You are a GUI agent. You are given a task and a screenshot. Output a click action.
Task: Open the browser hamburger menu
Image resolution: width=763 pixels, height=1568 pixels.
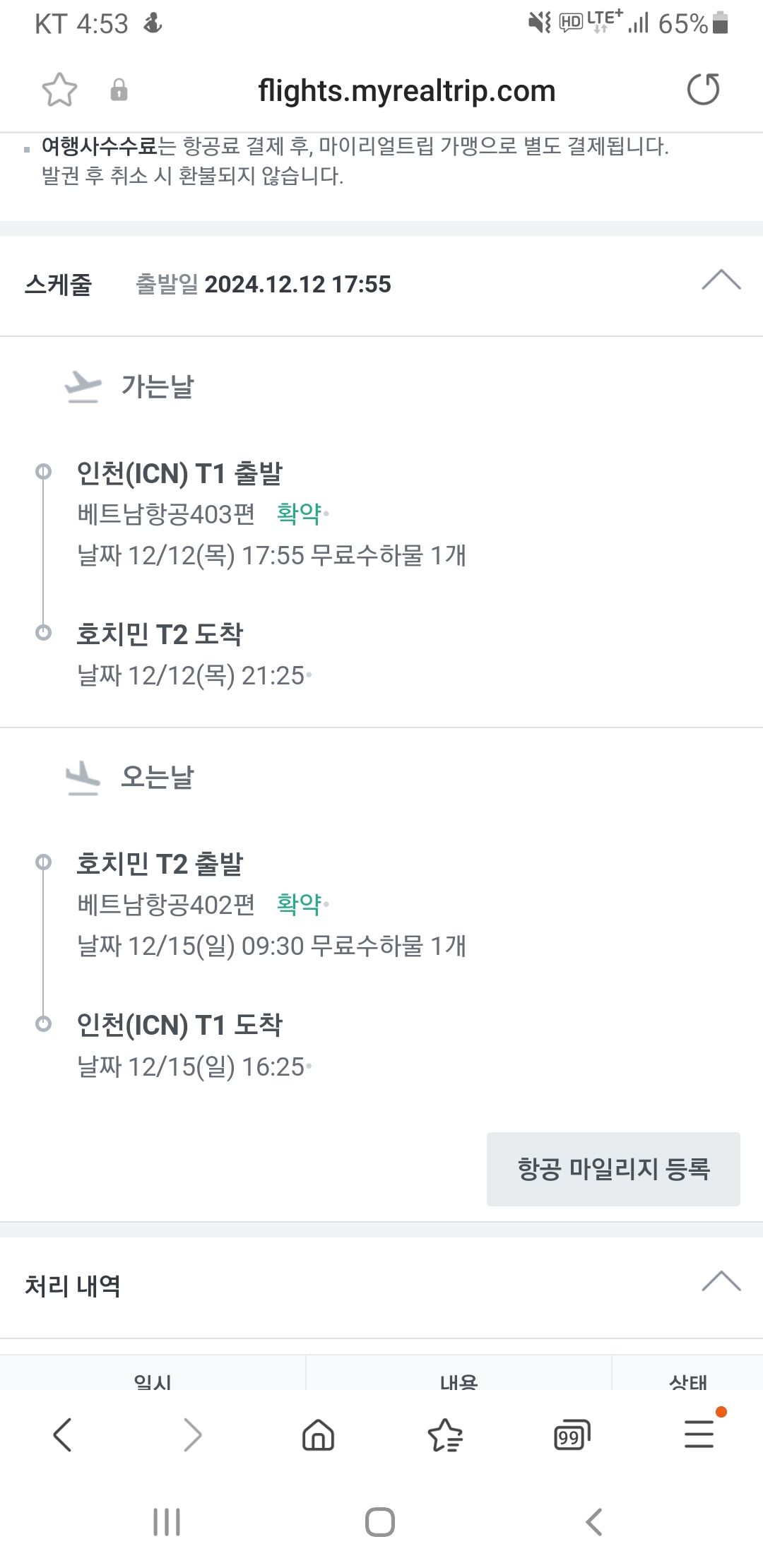(699, 1435)
